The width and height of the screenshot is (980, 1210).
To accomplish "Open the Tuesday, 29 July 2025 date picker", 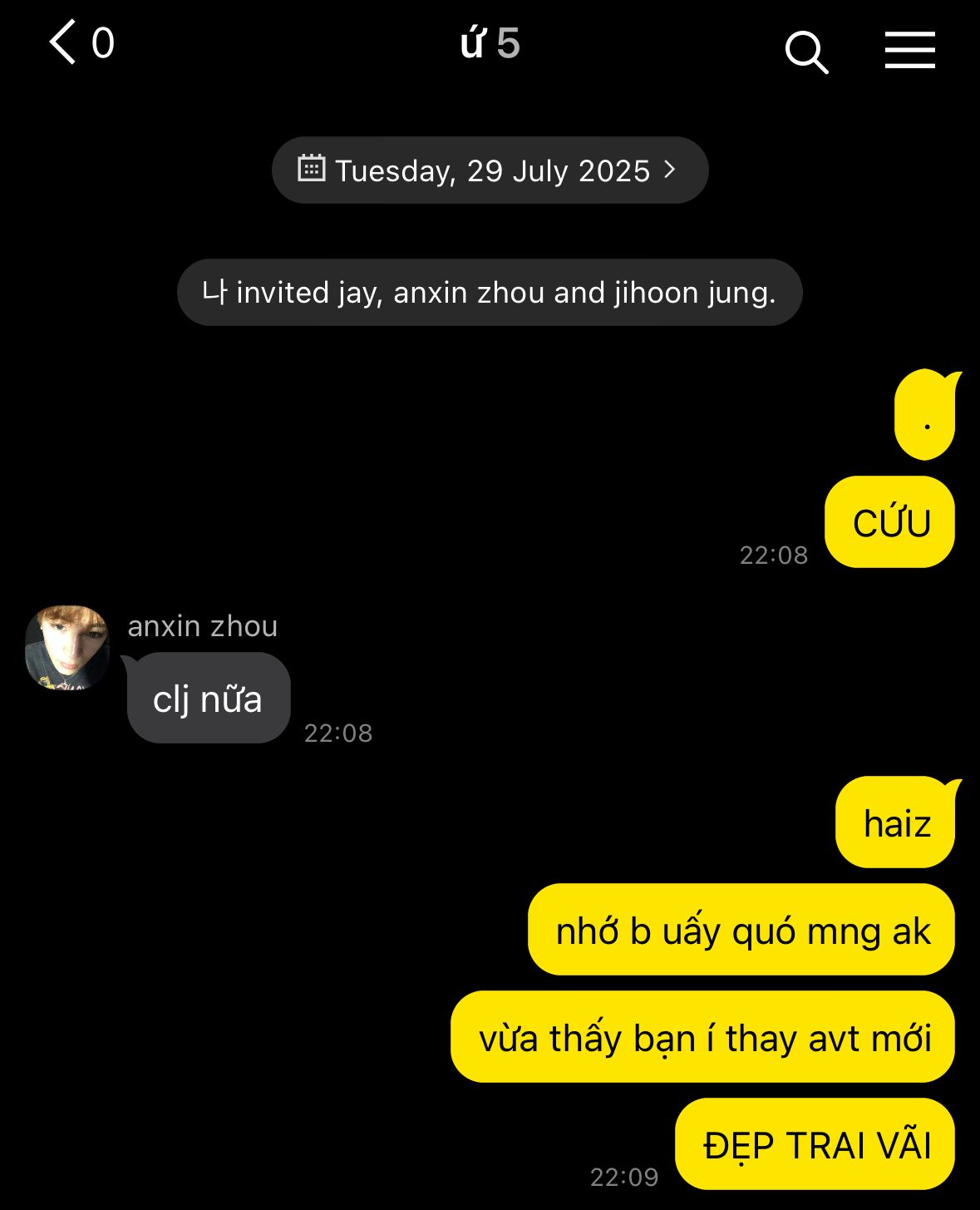I will click(x=490, y=170).
